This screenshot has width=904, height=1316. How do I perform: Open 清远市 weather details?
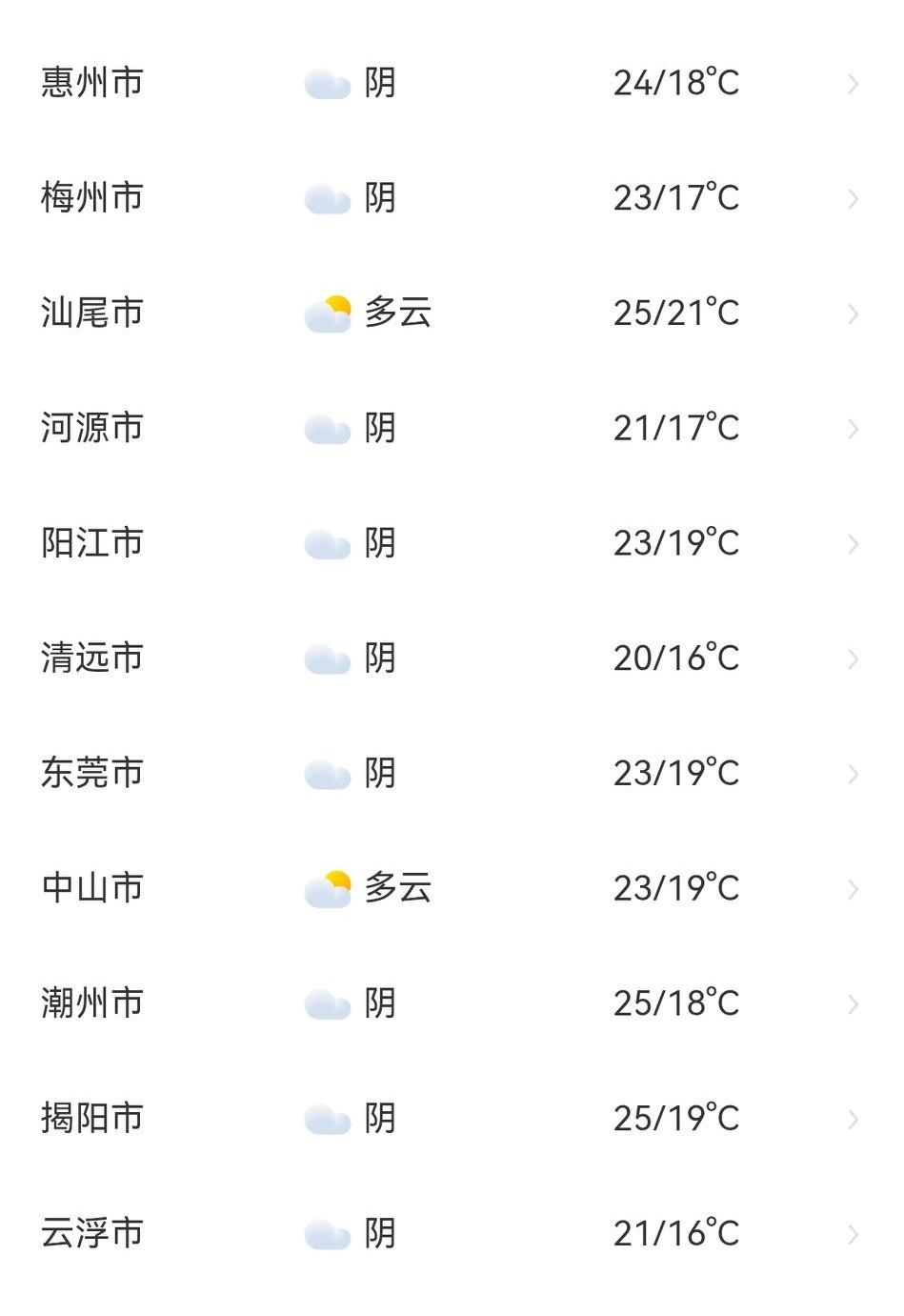[x=92, y=658]
